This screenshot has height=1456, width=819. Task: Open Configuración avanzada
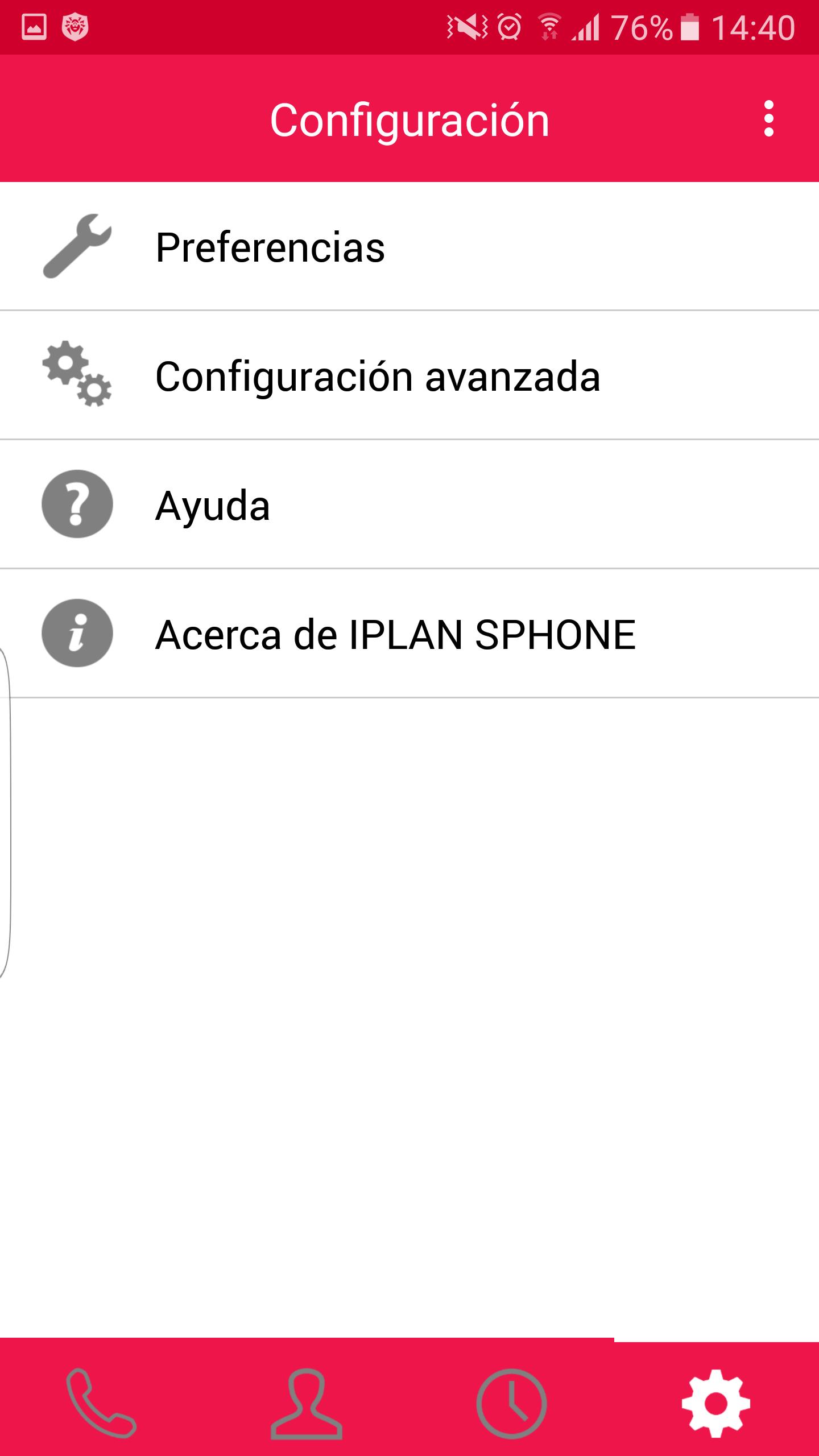(x=409, y=376)
